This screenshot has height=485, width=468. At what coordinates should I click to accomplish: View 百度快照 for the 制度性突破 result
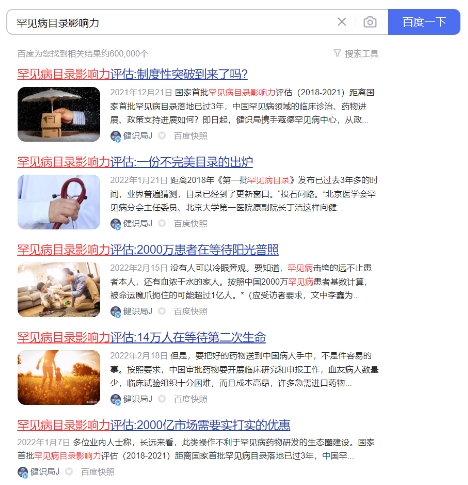(x=190, y=136)
